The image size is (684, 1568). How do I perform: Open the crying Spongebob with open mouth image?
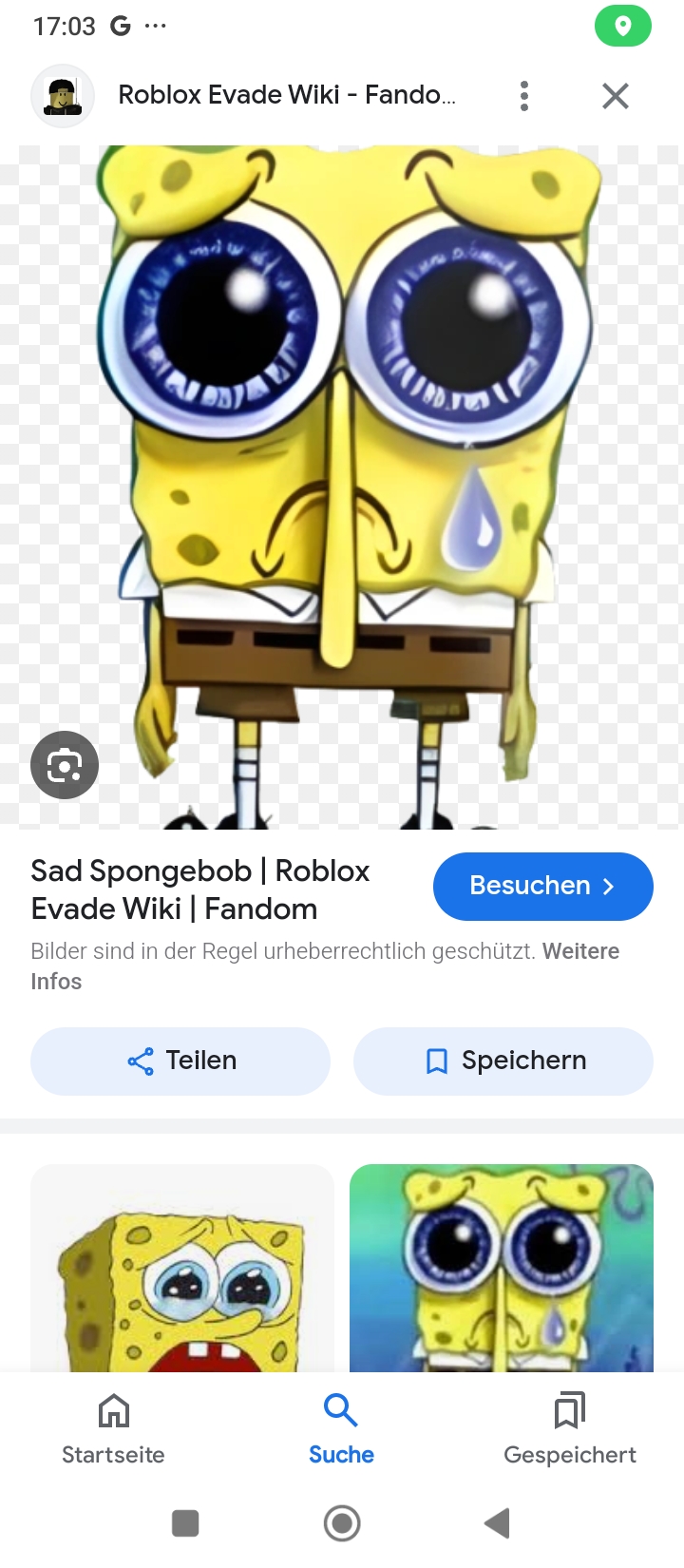tap(182, 1268)
